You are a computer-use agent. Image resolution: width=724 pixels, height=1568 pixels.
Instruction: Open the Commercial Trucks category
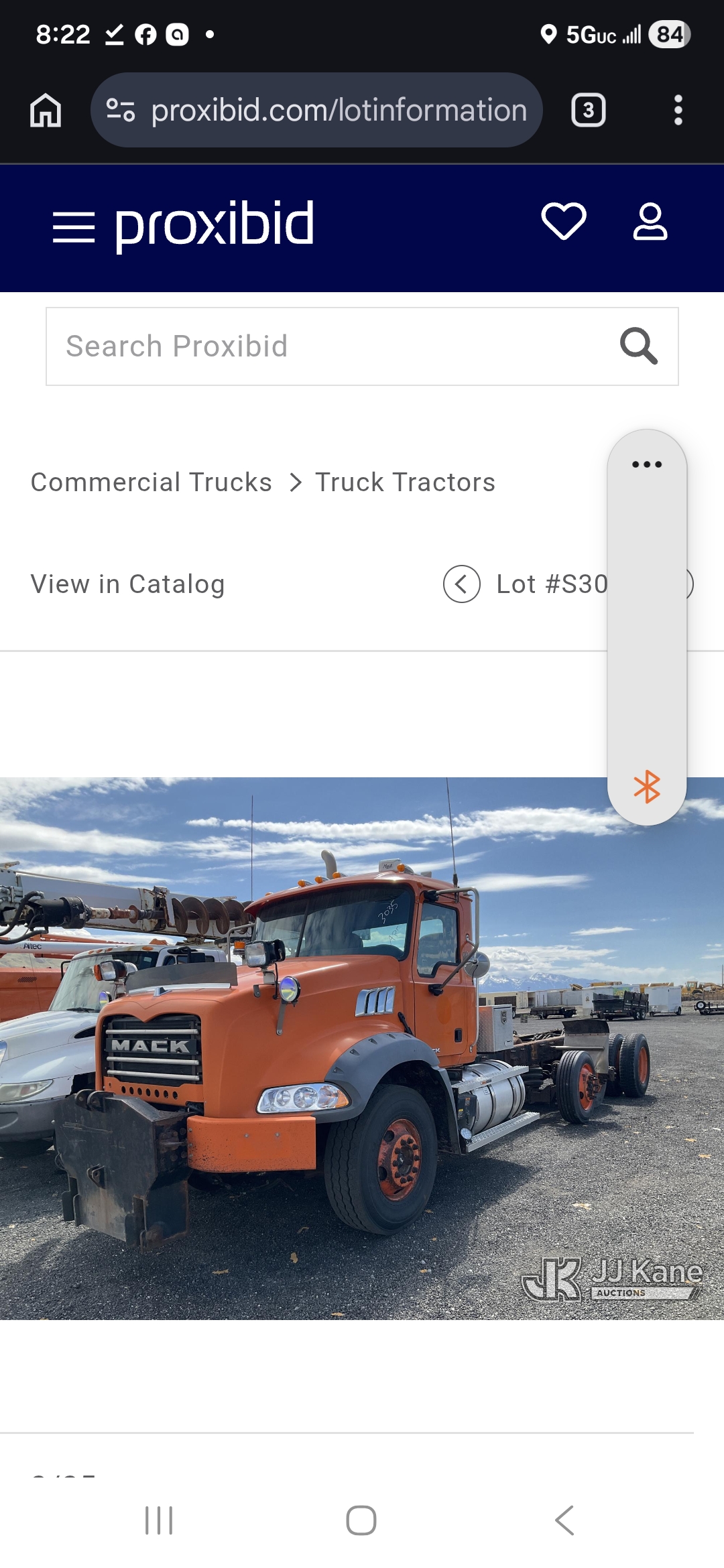[152, 482]
